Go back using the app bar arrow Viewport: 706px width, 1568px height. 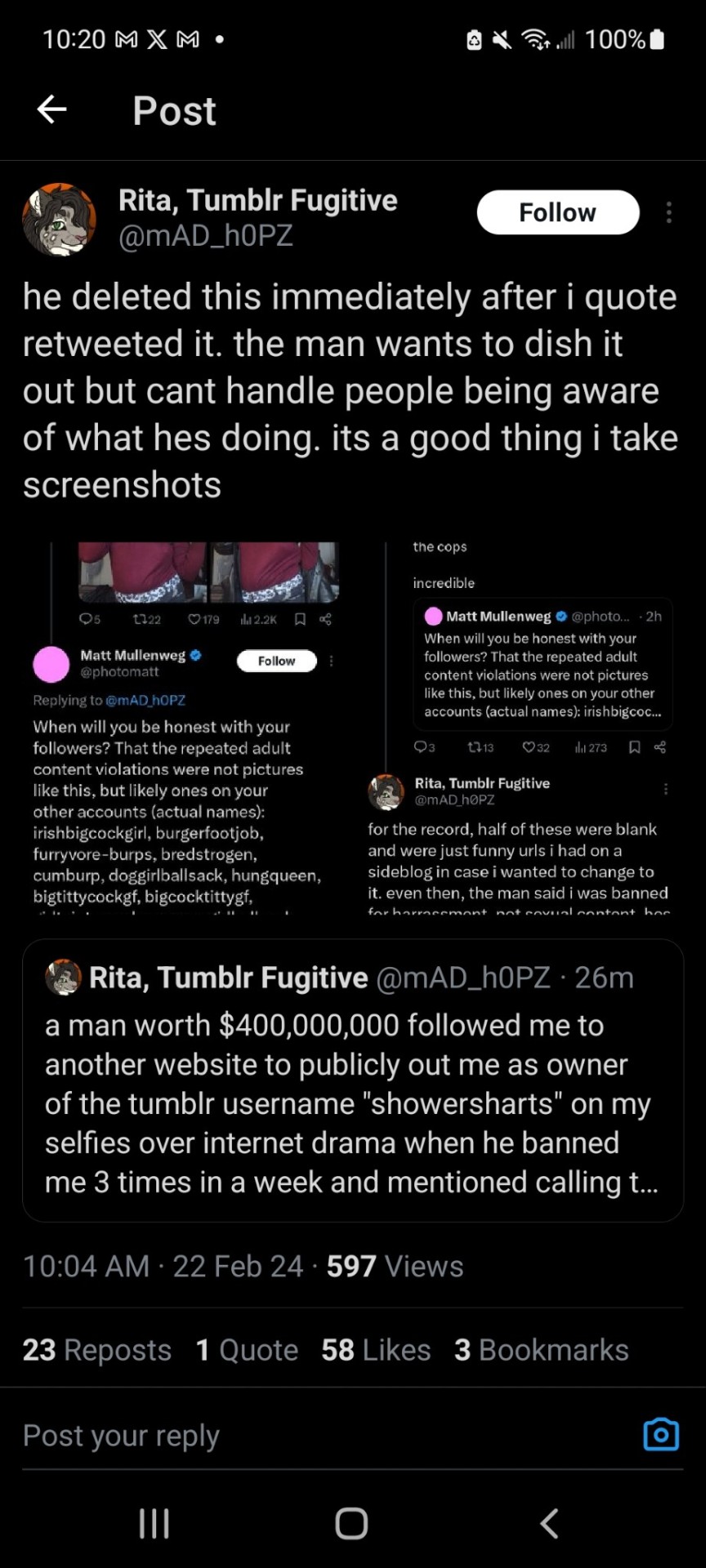[51, 109]
